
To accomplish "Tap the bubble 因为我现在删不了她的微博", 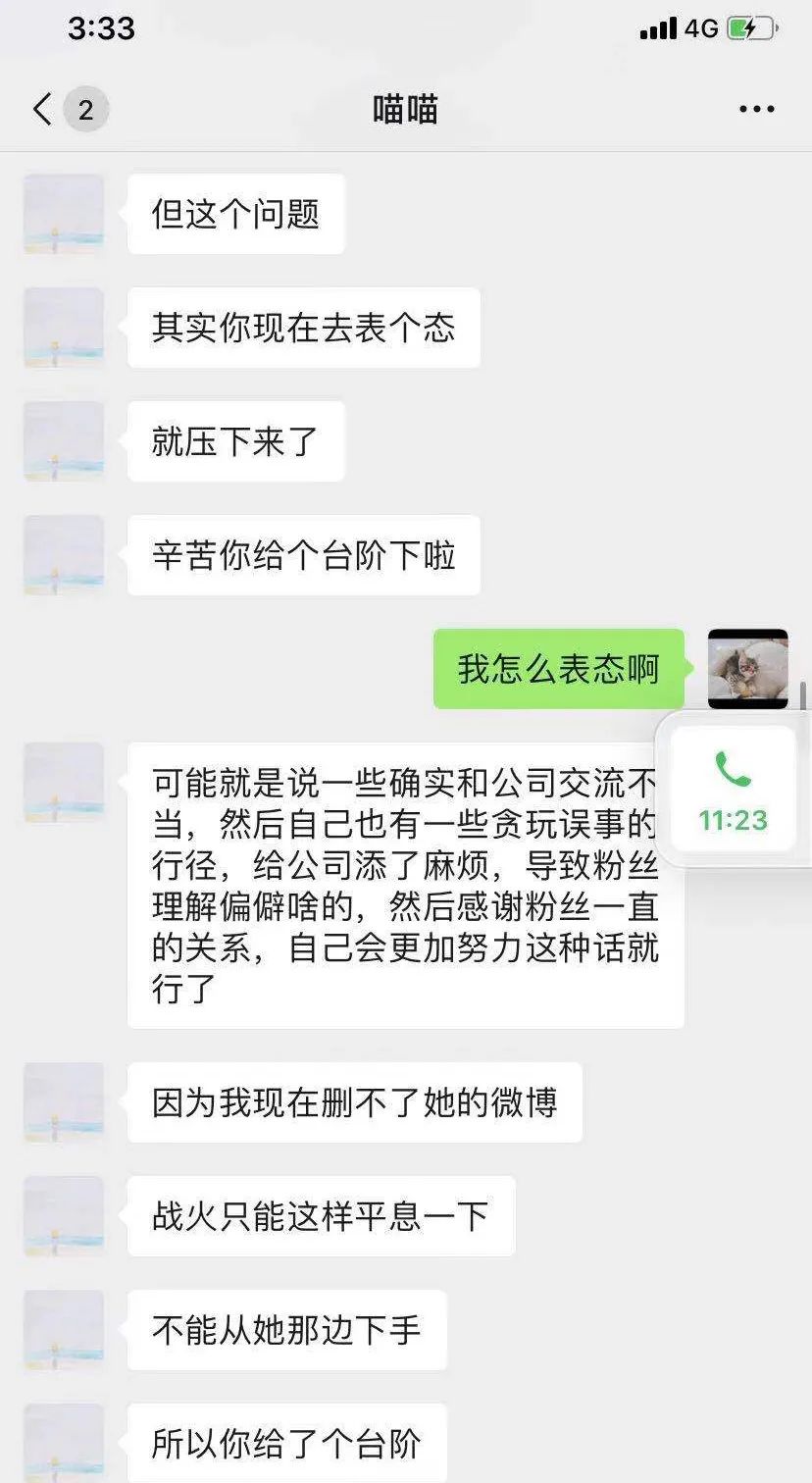I will [x=355, y=1103].
